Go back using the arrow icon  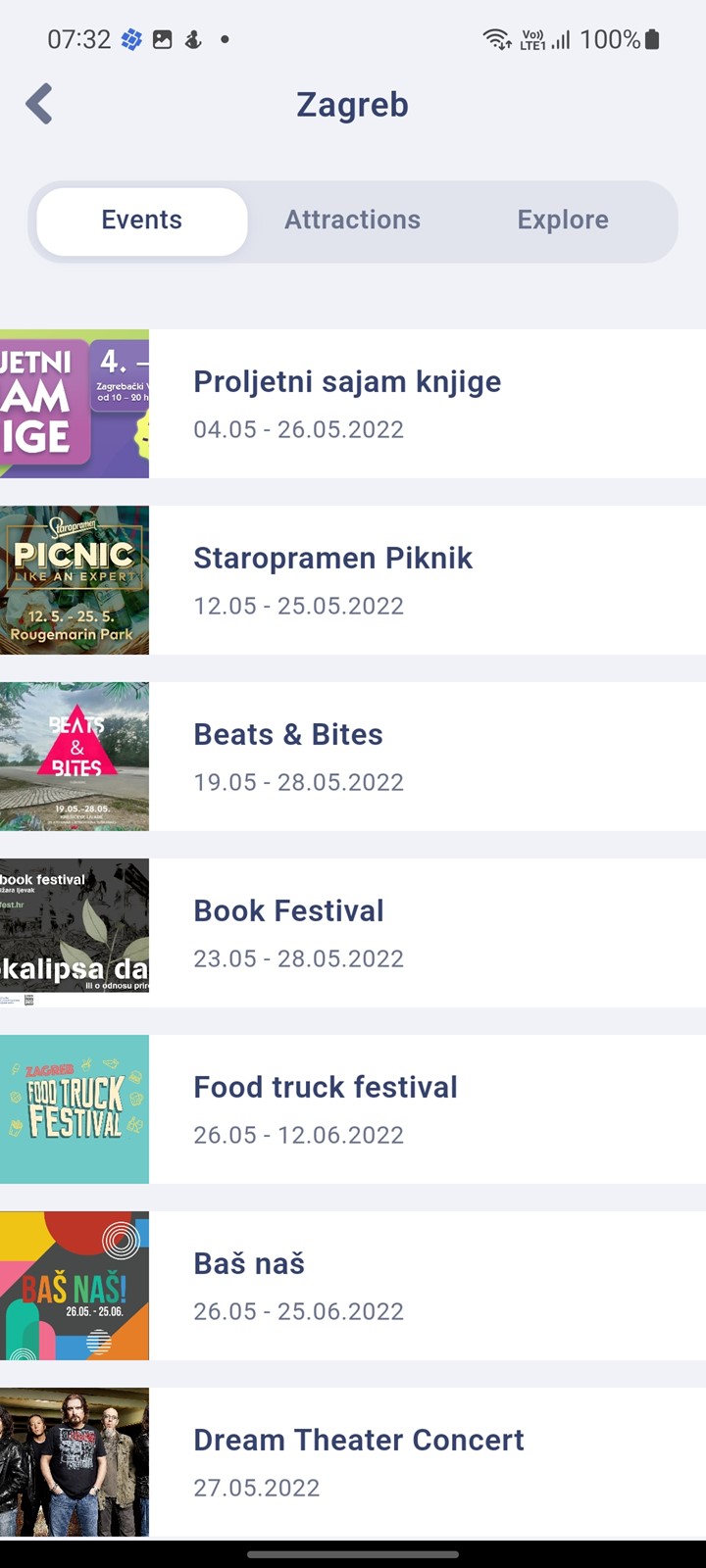click(39, 104)
